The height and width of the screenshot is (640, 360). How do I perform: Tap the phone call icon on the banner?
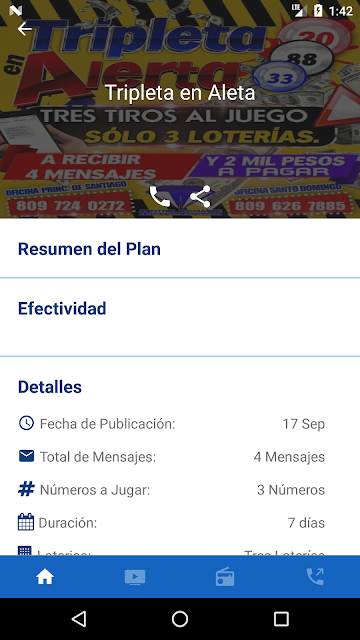coord(160,197)
